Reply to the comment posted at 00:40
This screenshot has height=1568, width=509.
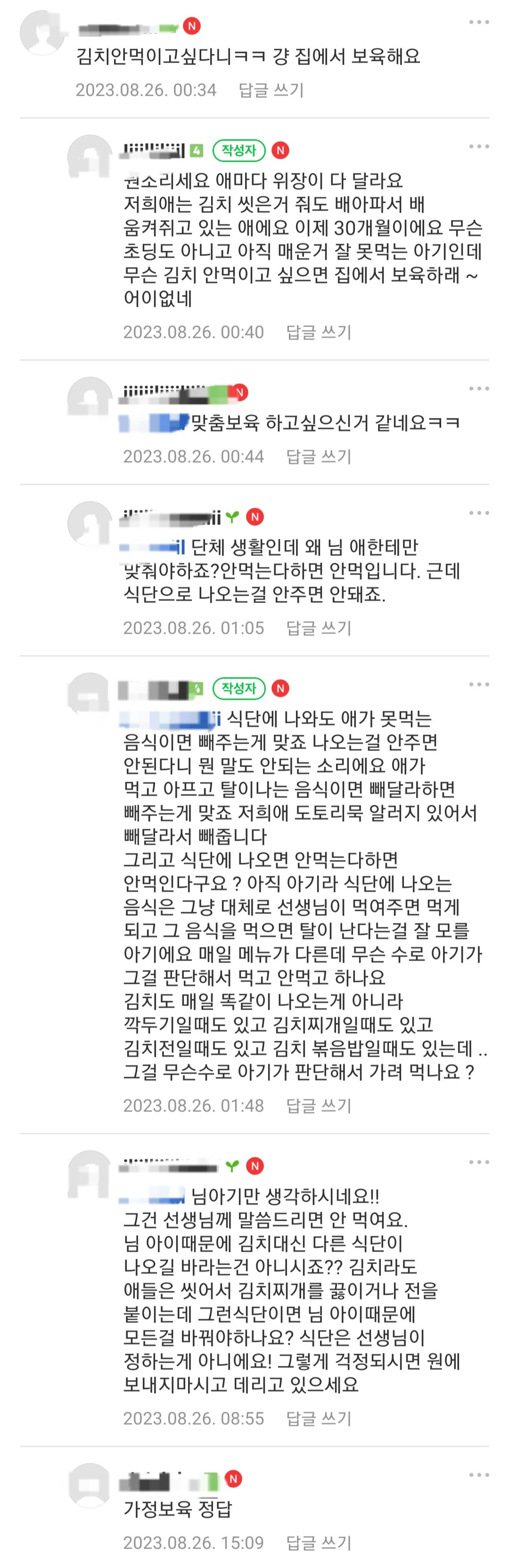click(319, 332)
